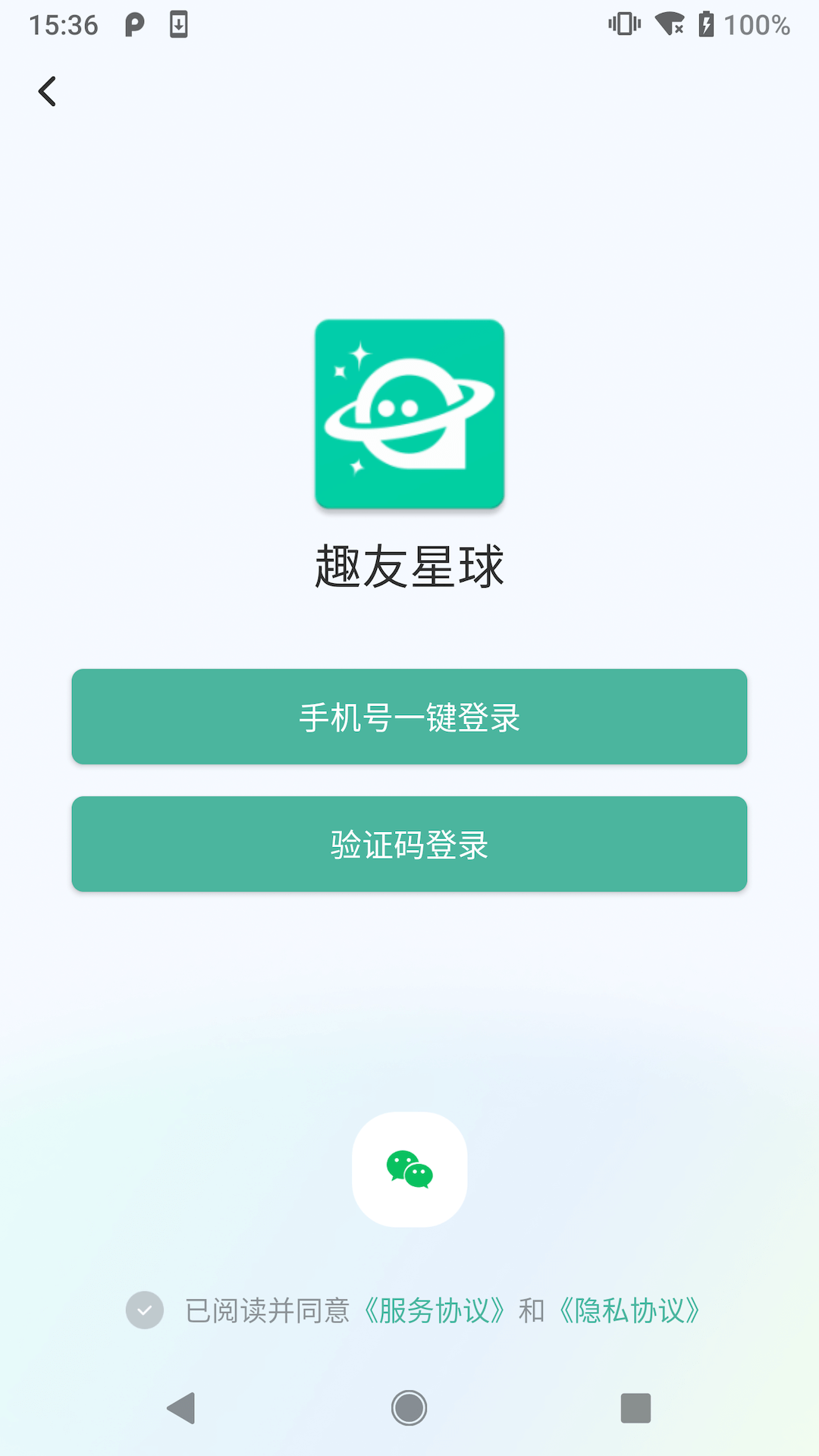819x1456 pixels.
Task: Select the WeChat login icon
Action: [409, 1169]
